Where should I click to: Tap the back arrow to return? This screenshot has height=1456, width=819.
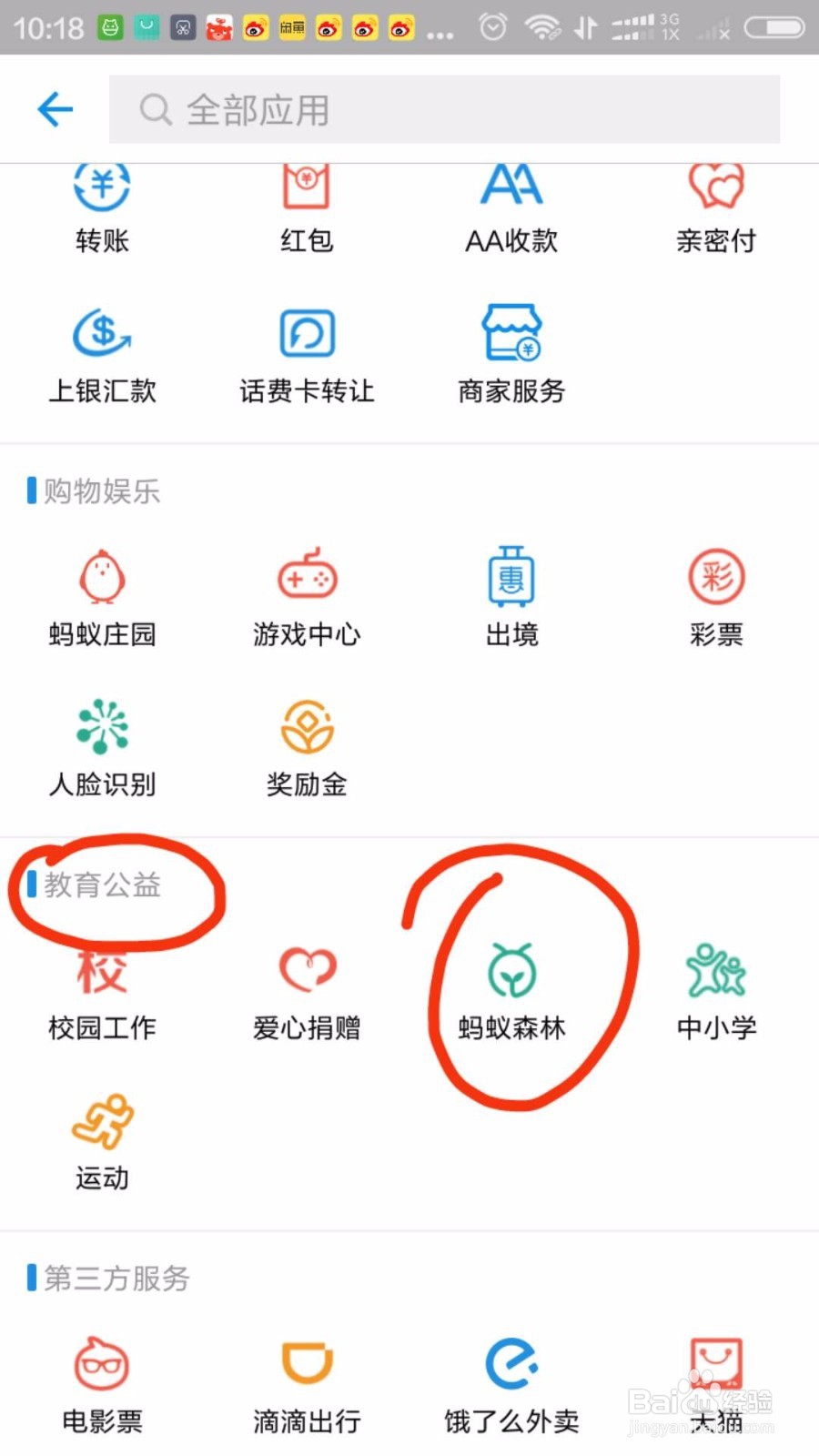tap(55, 108)
